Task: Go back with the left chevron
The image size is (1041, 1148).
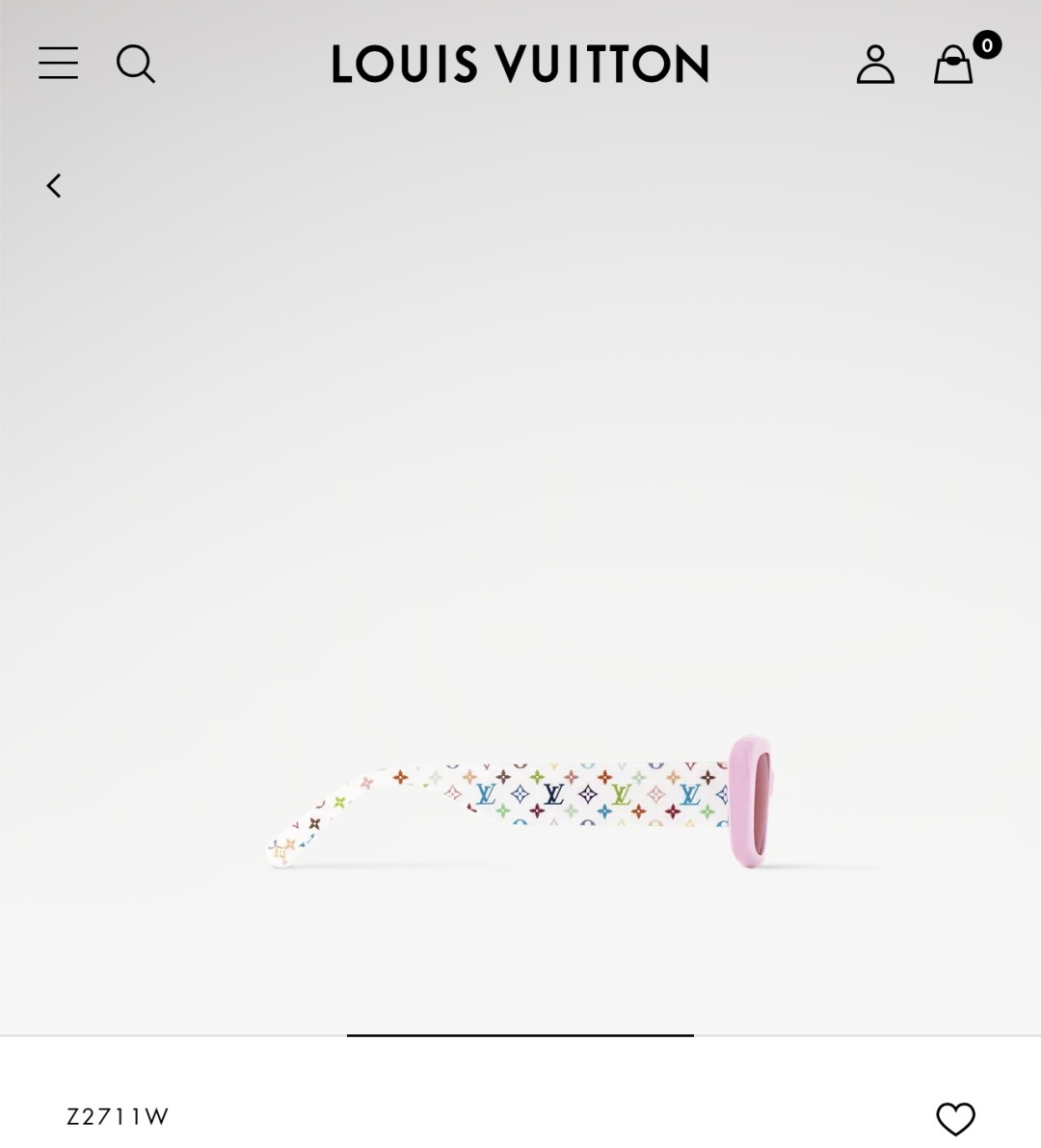Action: pyautogui.click(x=54, y=185)
